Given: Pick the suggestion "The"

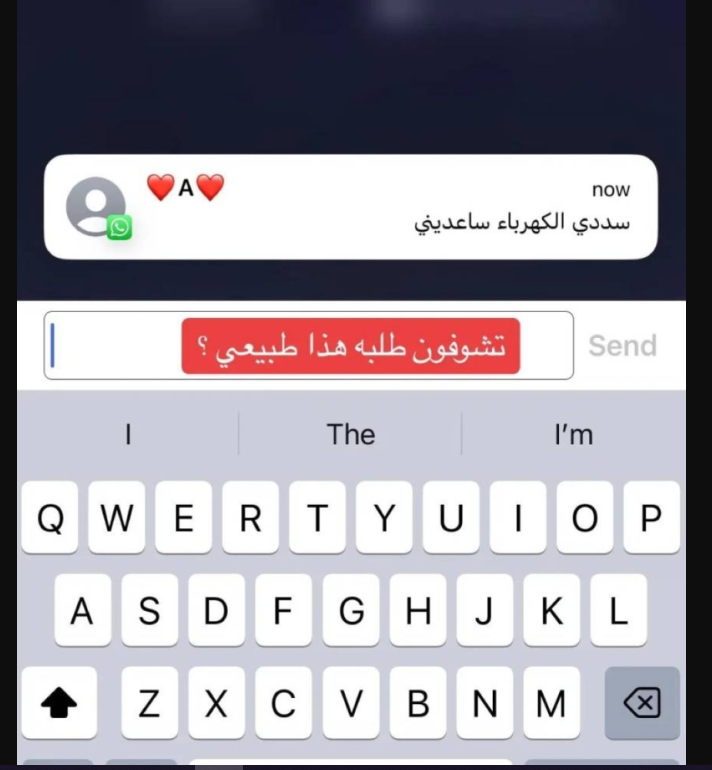Looking at the screenshot, I should pos(350,435).
